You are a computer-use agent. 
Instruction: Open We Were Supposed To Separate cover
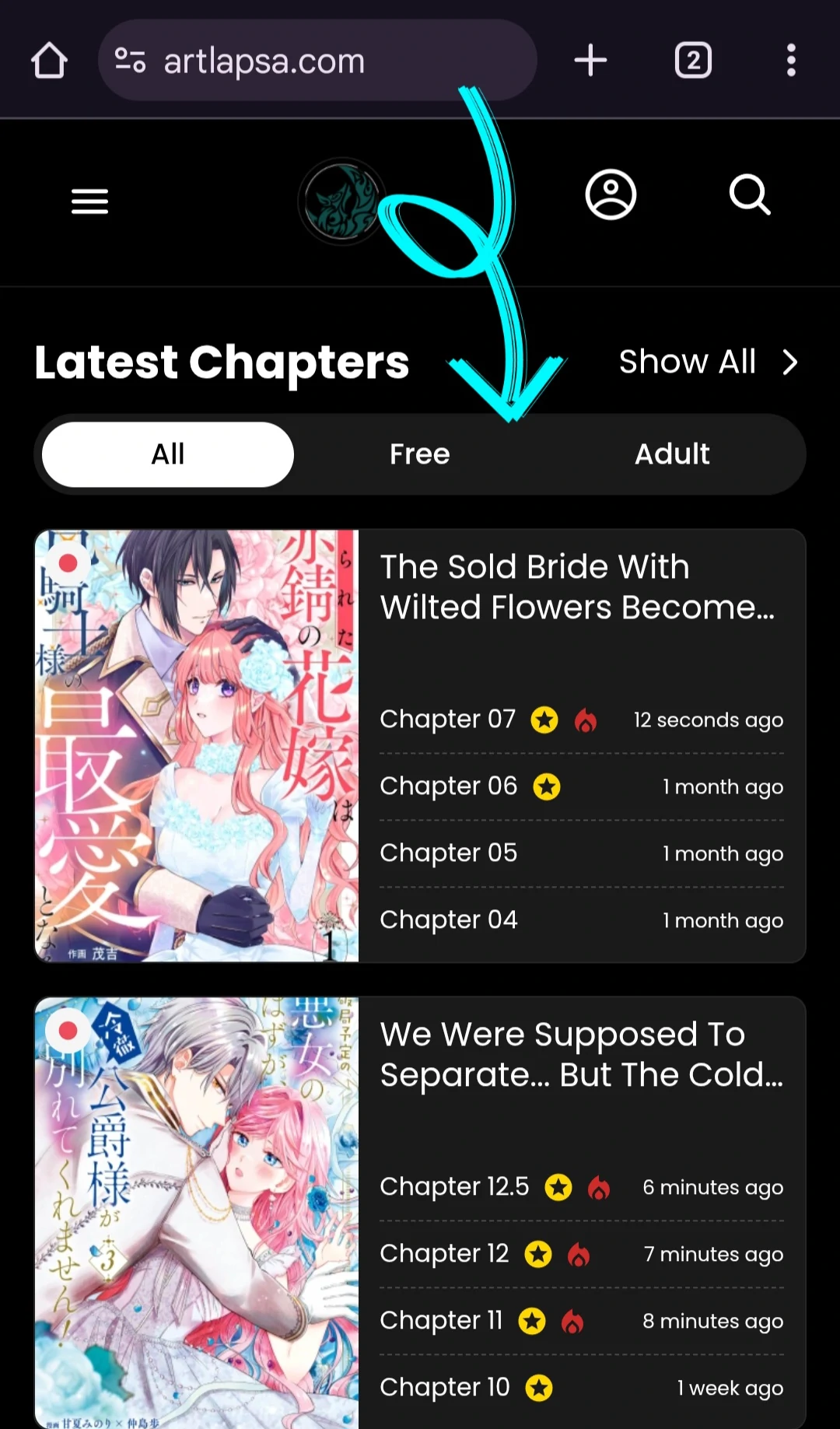[x=197, y=1212]
